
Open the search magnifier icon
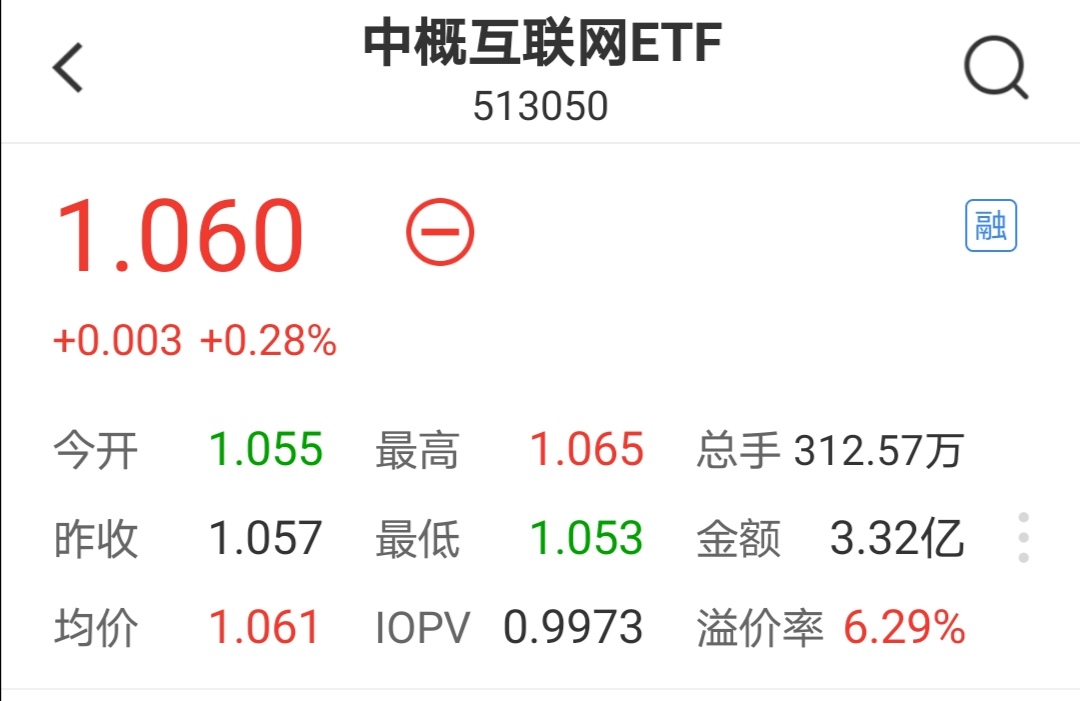click(996, 67)
